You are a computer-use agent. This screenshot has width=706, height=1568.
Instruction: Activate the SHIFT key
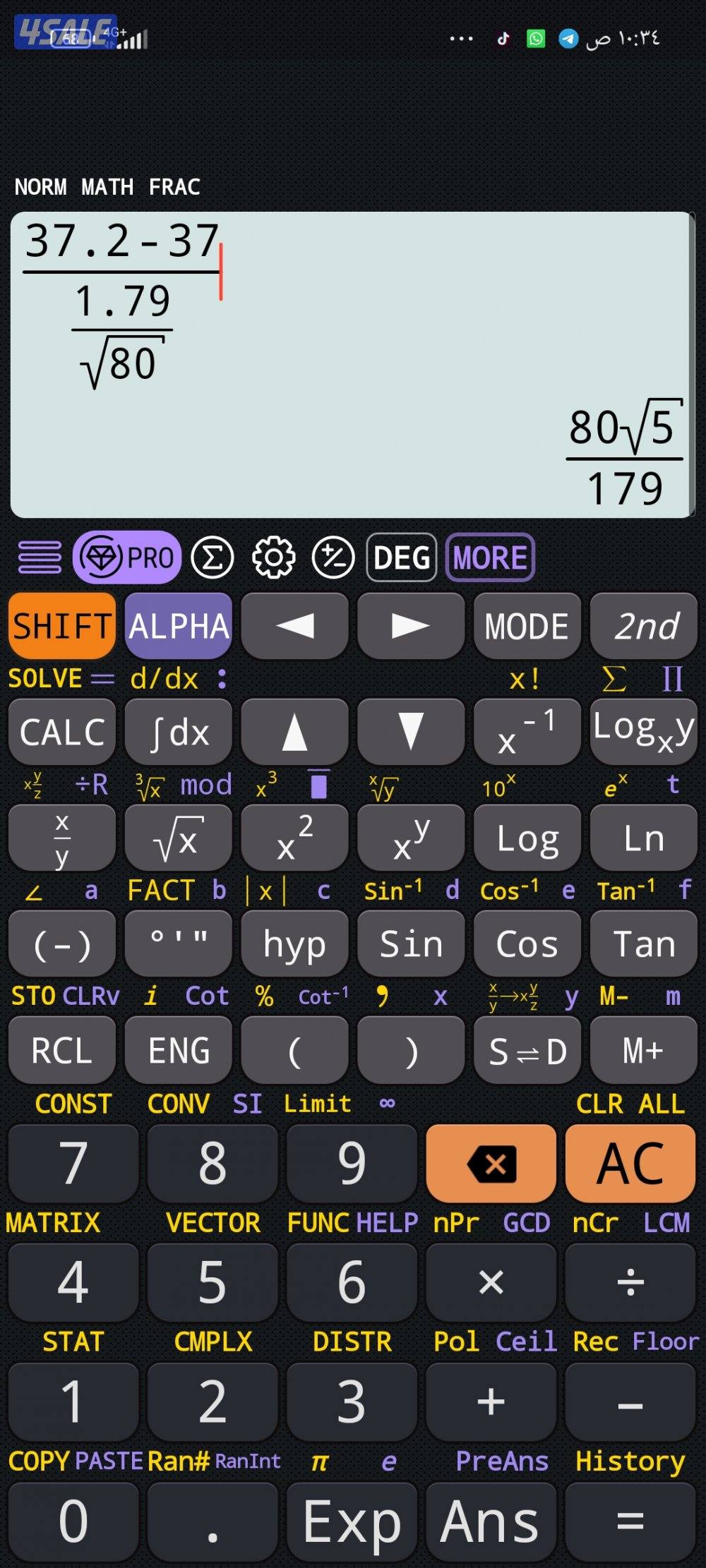(62, 626)
